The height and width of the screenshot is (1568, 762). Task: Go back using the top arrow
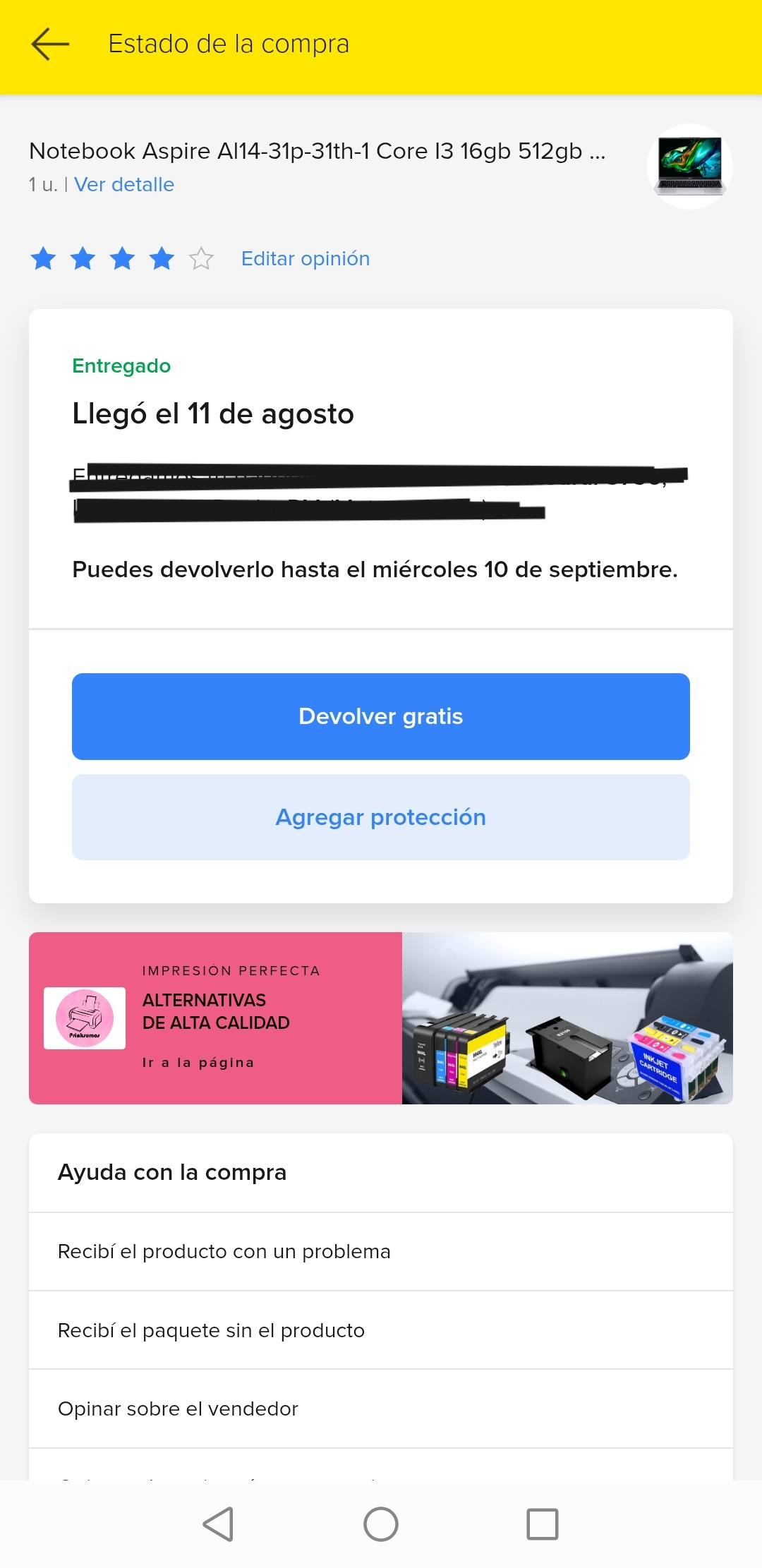pos(50,44)
